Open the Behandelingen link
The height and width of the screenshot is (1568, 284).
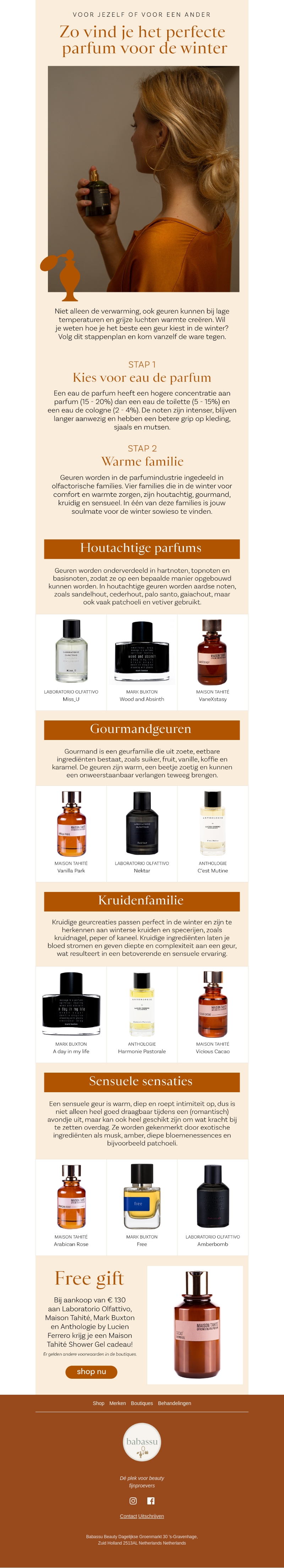click(x=175, y=1403)
